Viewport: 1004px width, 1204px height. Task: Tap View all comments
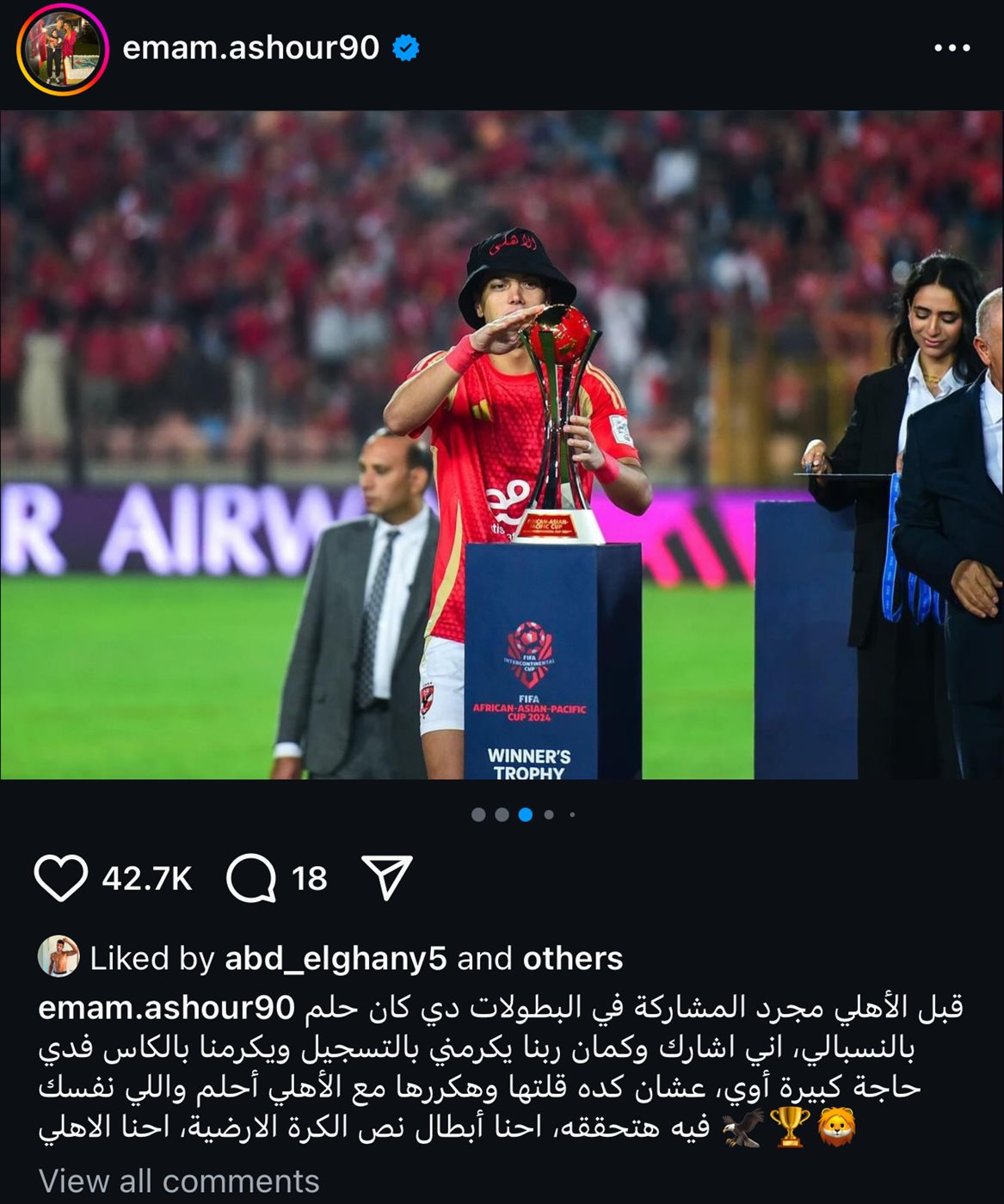(x=179, y=1181)
